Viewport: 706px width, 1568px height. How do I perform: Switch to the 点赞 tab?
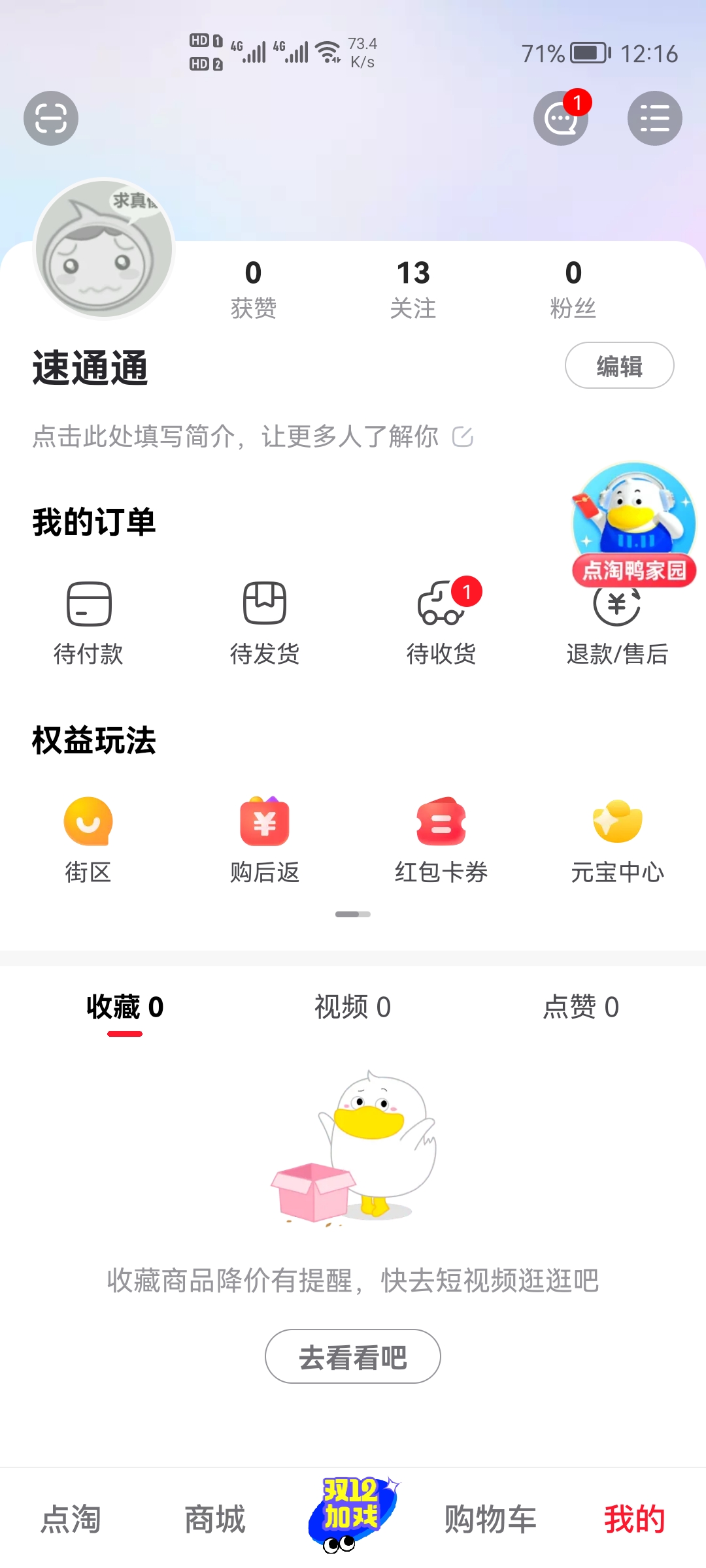pyautogui.click(x=579, y=1008)
